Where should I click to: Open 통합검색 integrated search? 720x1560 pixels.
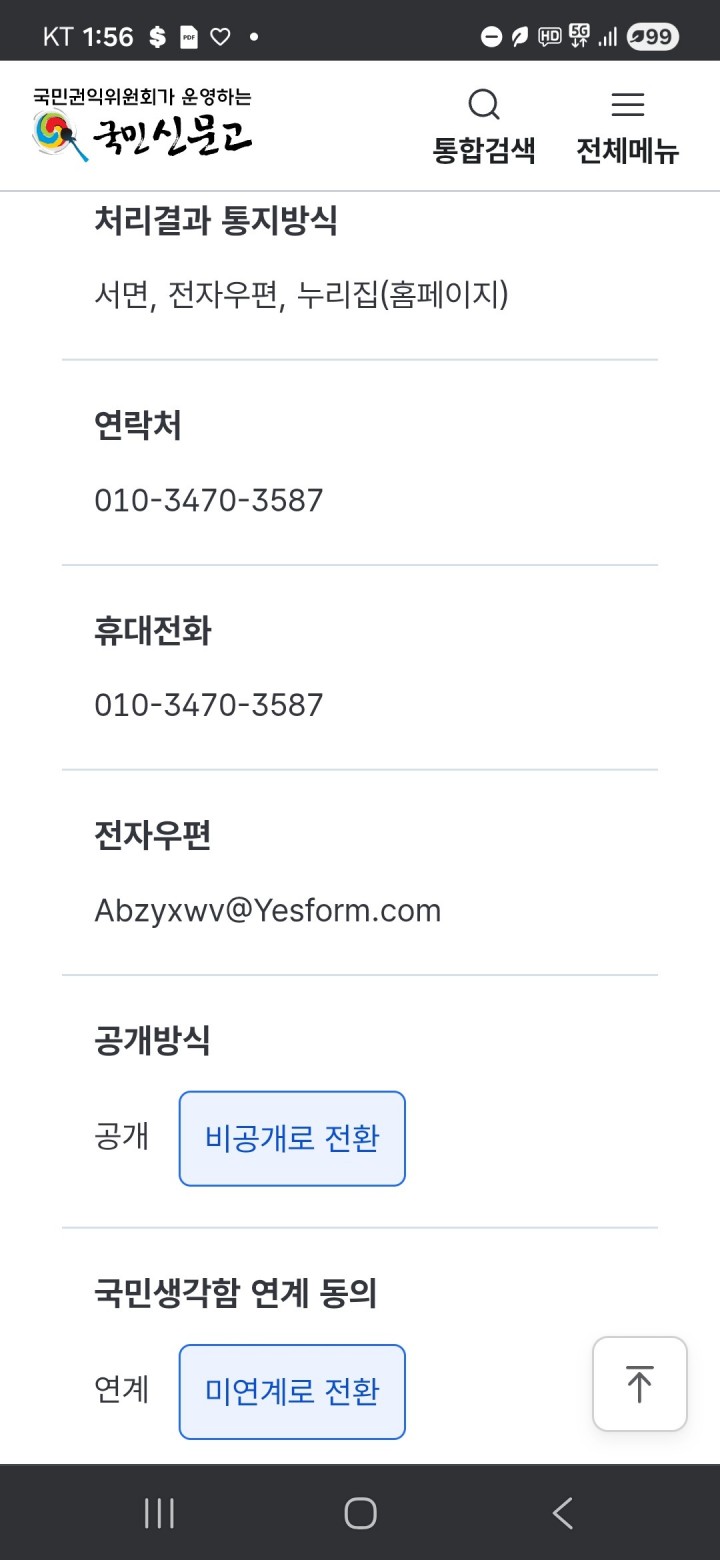coord(484,126)
